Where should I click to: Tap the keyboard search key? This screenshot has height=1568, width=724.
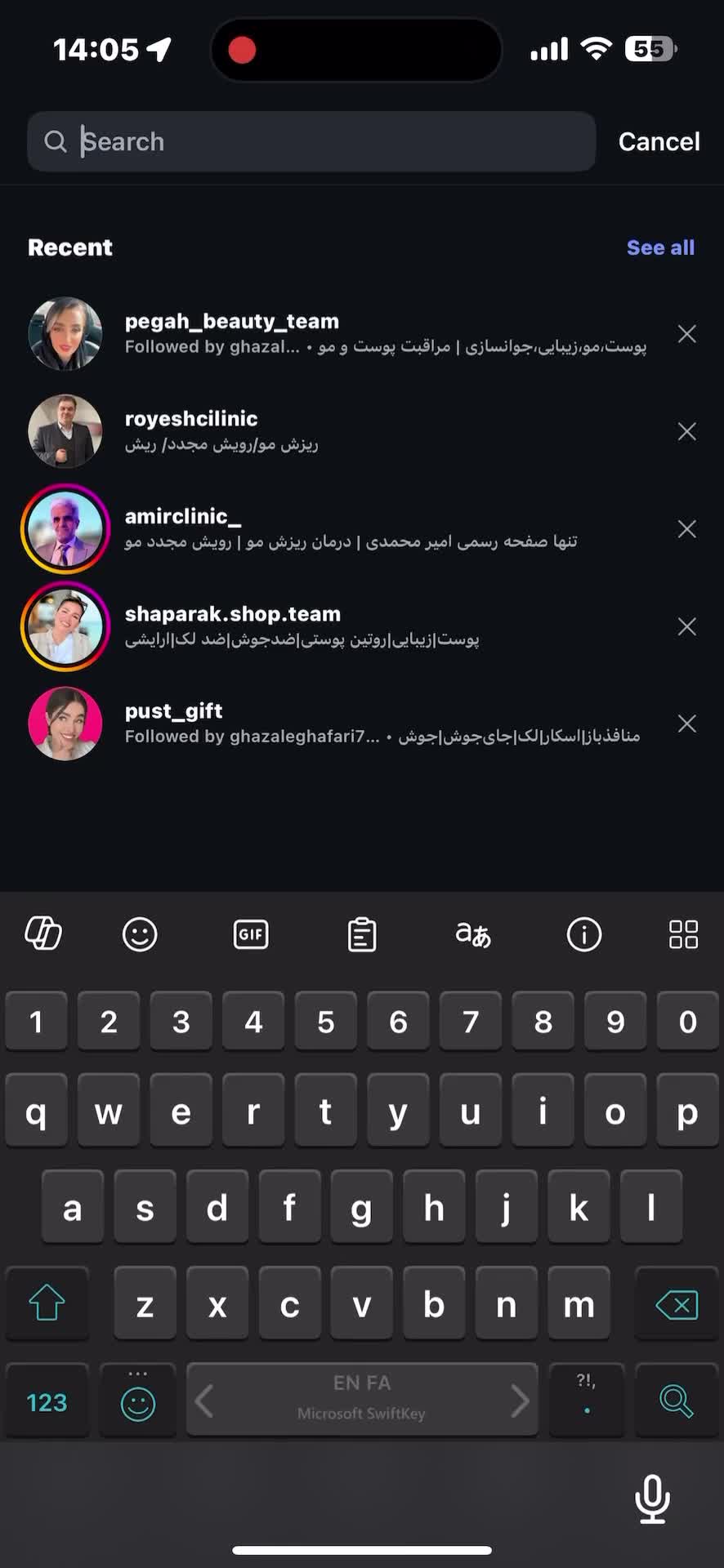coord(676,1401)
